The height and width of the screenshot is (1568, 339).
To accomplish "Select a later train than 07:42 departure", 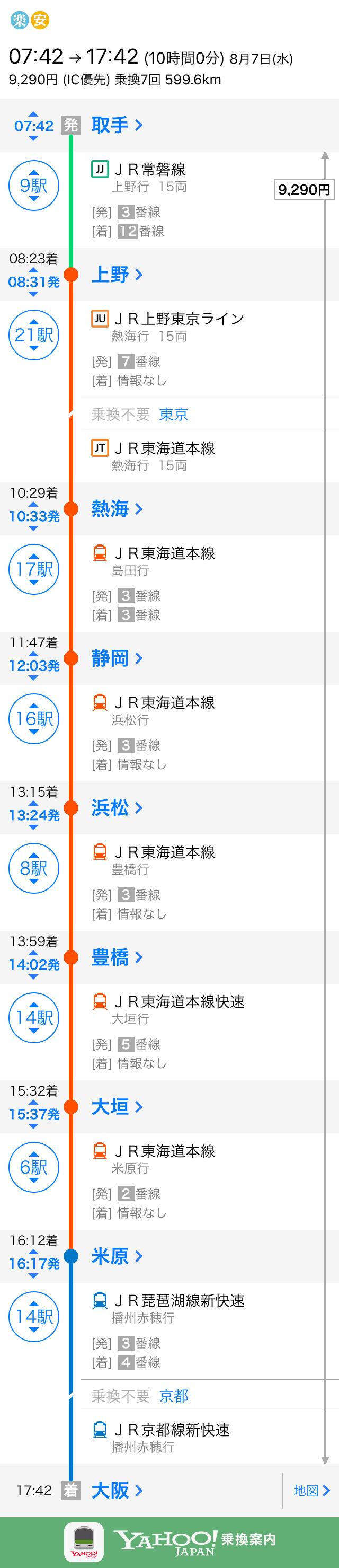I will point(33,139).
